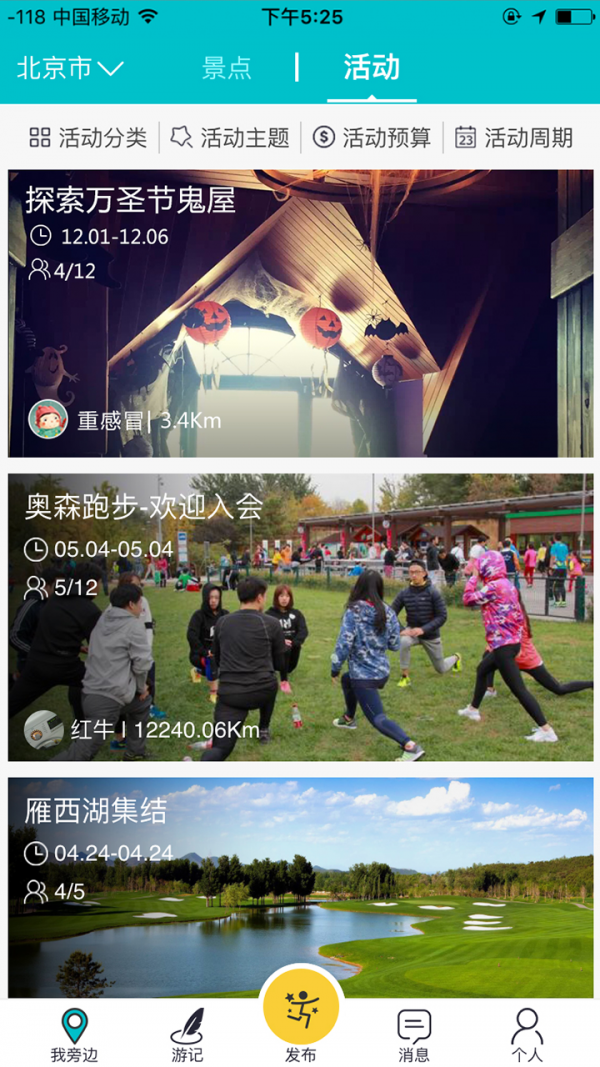600x1067 pixels.
Task: Choose an 活动预算 budget filter
Action: [372, 138]
